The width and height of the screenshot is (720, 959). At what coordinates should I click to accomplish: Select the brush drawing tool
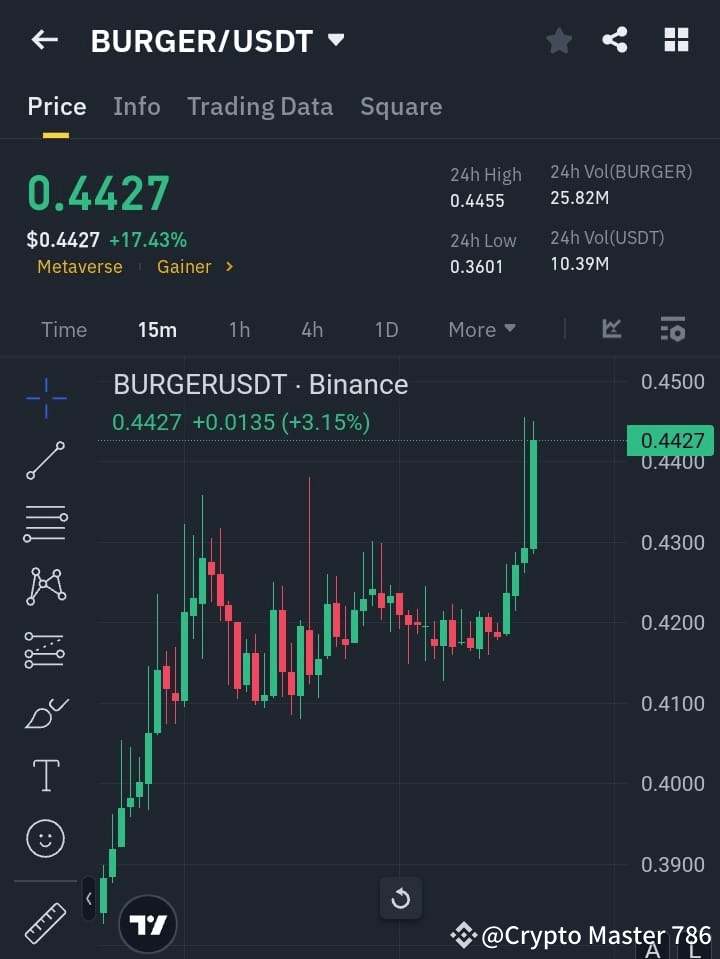pyautogui.click(x=45, y=712)
